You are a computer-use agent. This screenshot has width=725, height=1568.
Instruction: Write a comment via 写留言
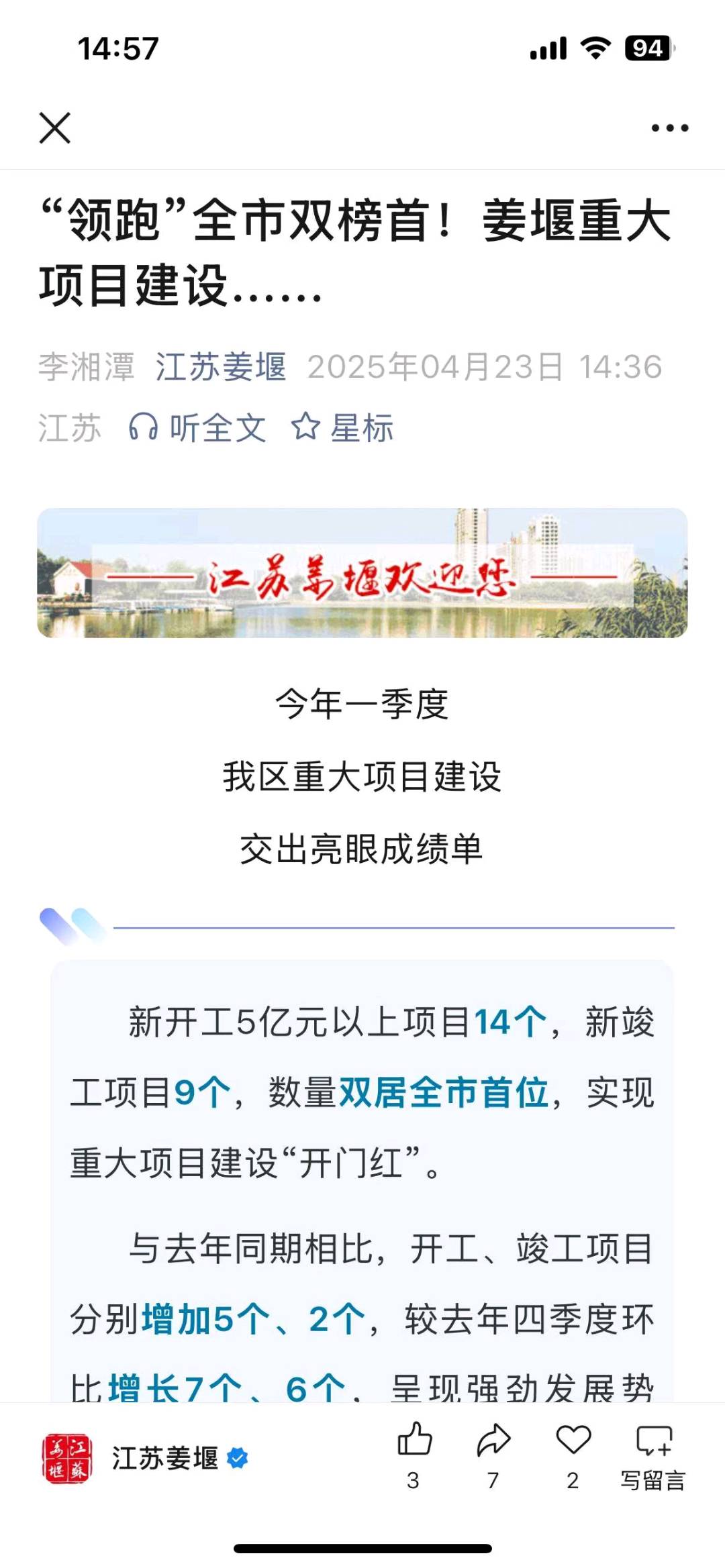click(x=653, y=1455)
